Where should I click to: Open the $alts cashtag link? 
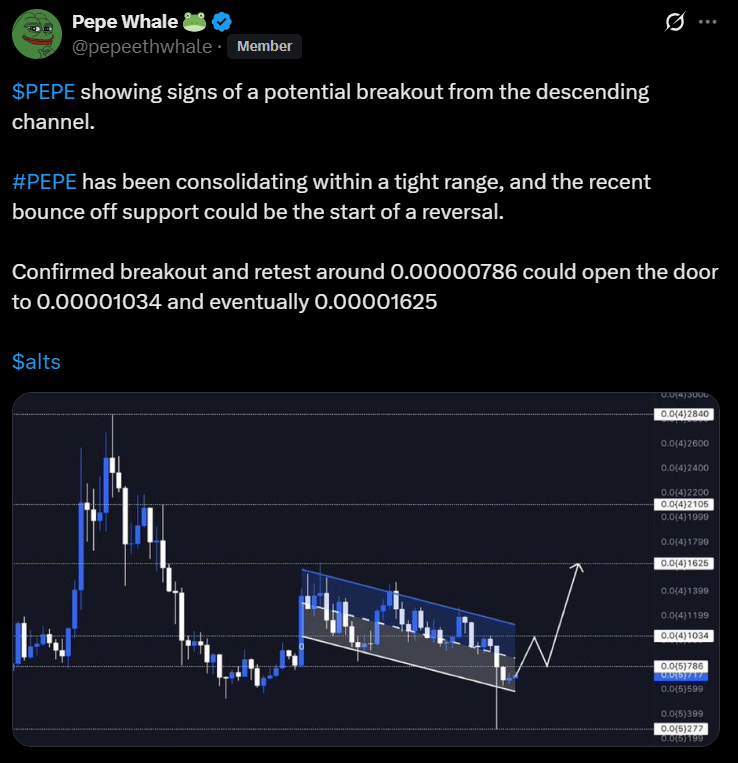click(x=36, y=362)
